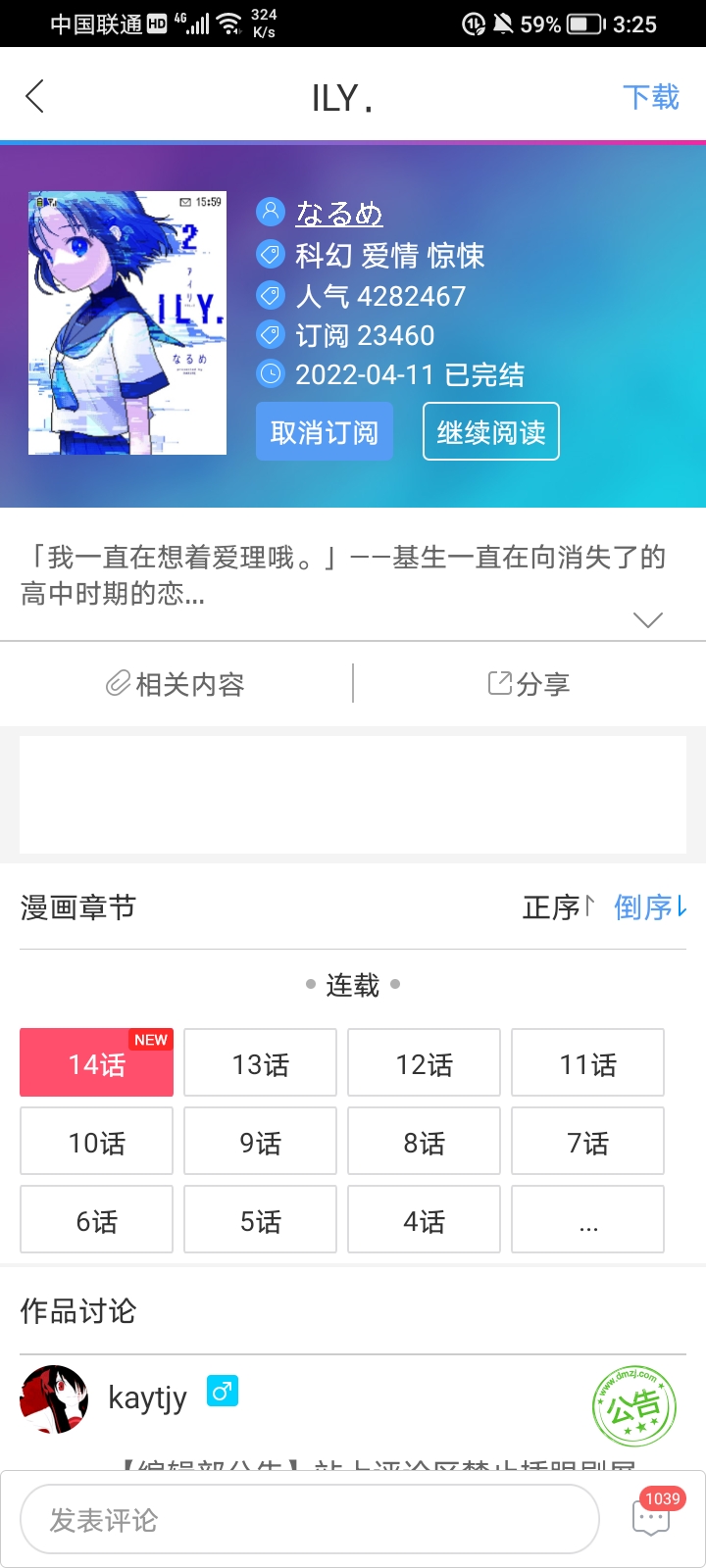Image resolution: width=706 pixels, height=1568 pixels.
Task: Open author なるめ's page
Action: point(338,213)
